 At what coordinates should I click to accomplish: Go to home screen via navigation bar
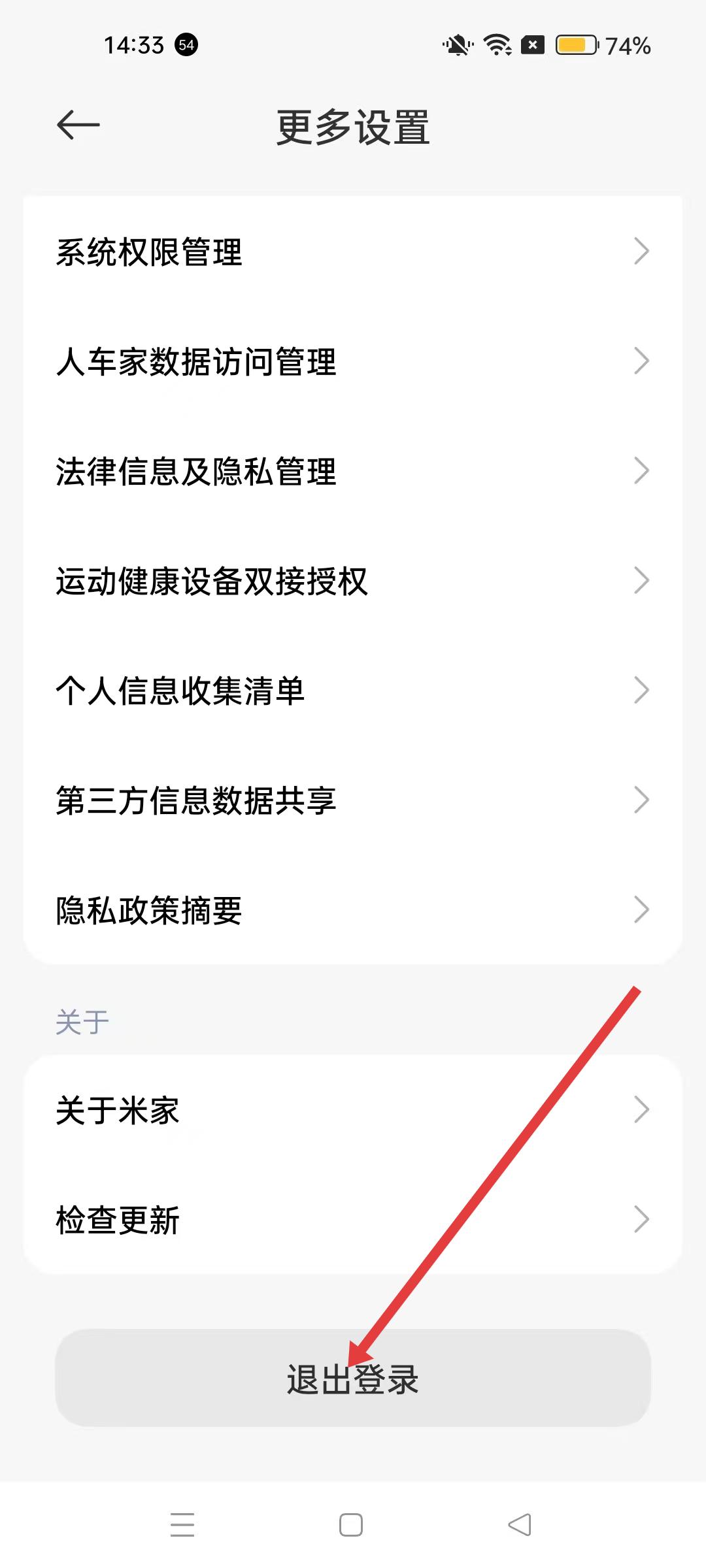351,1525
